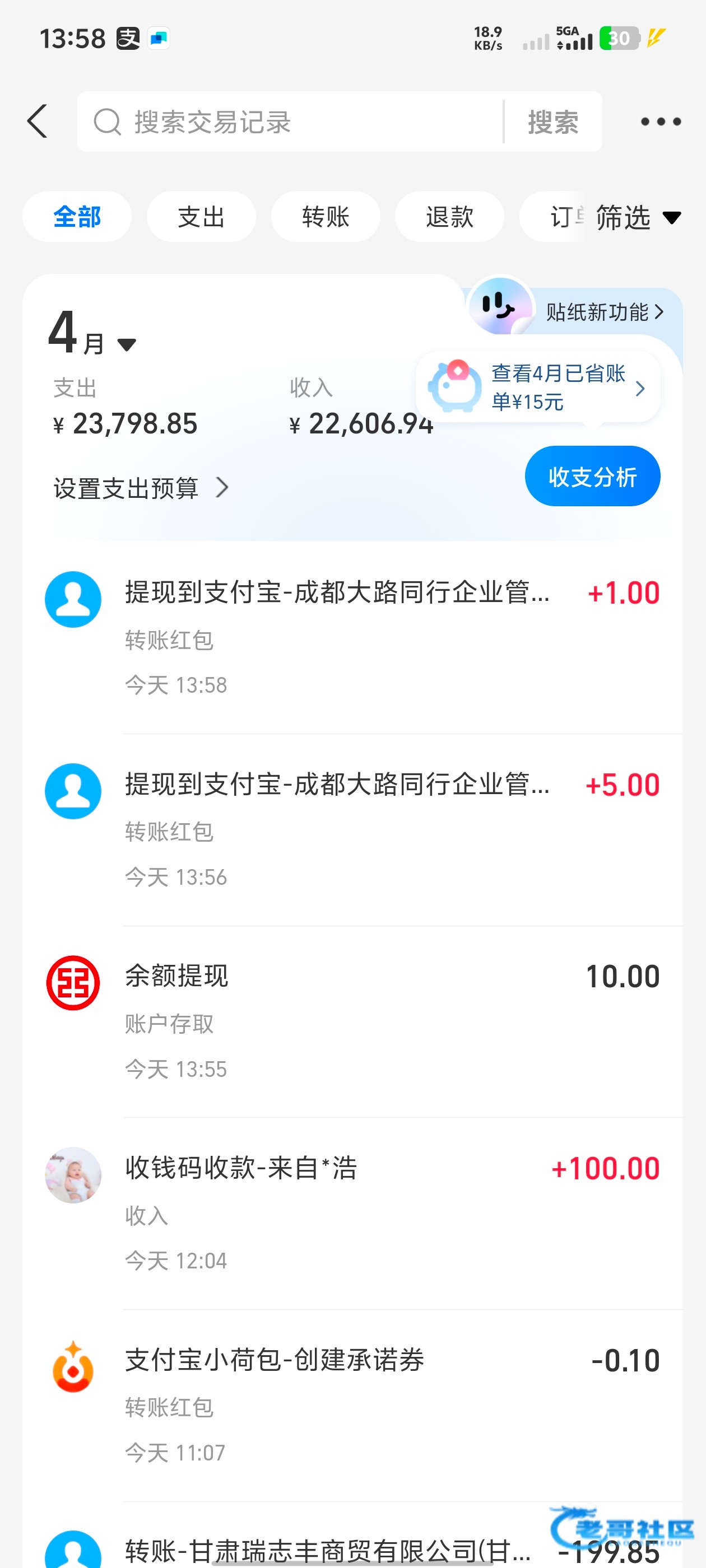The height and width of the screenshot is (1568, 706).
Task: Open the three-dot overflow menu
Action: pyautogui.click(x=660, y=122)
